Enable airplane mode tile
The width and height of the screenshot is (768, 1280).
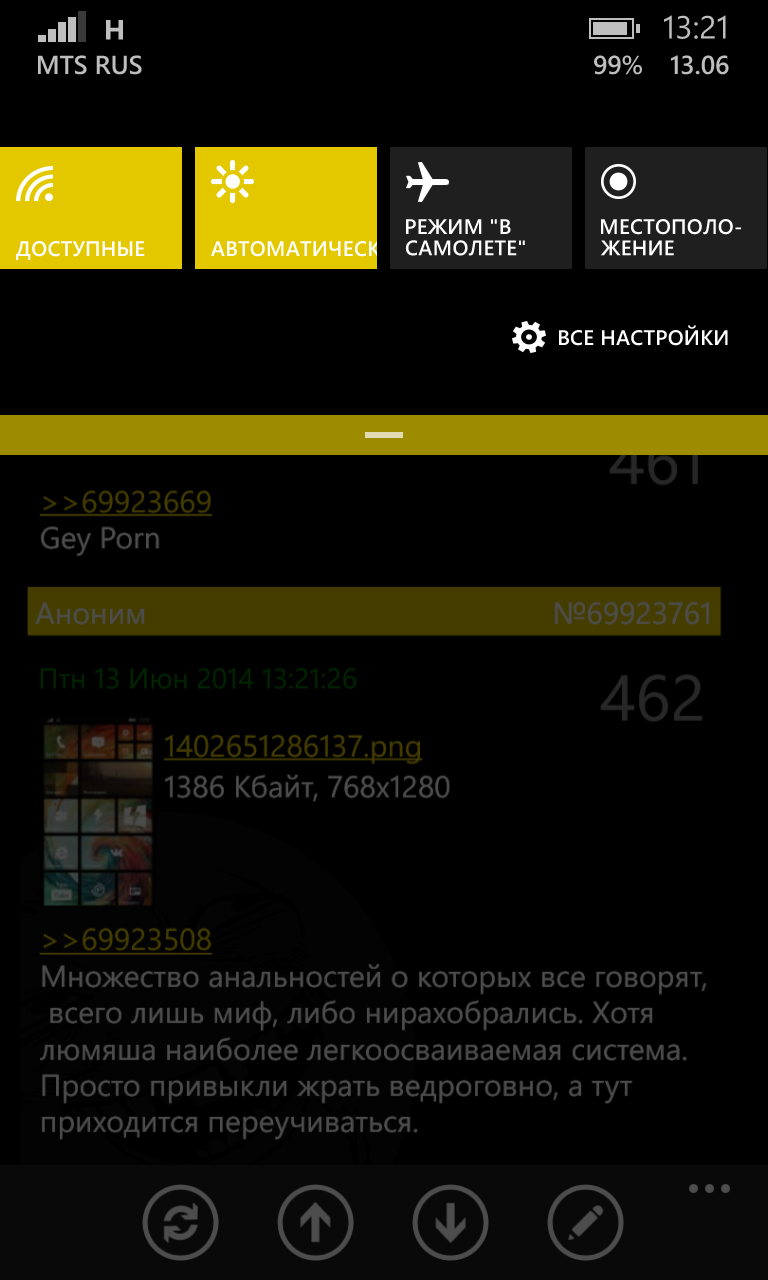[x=480, y=208]
